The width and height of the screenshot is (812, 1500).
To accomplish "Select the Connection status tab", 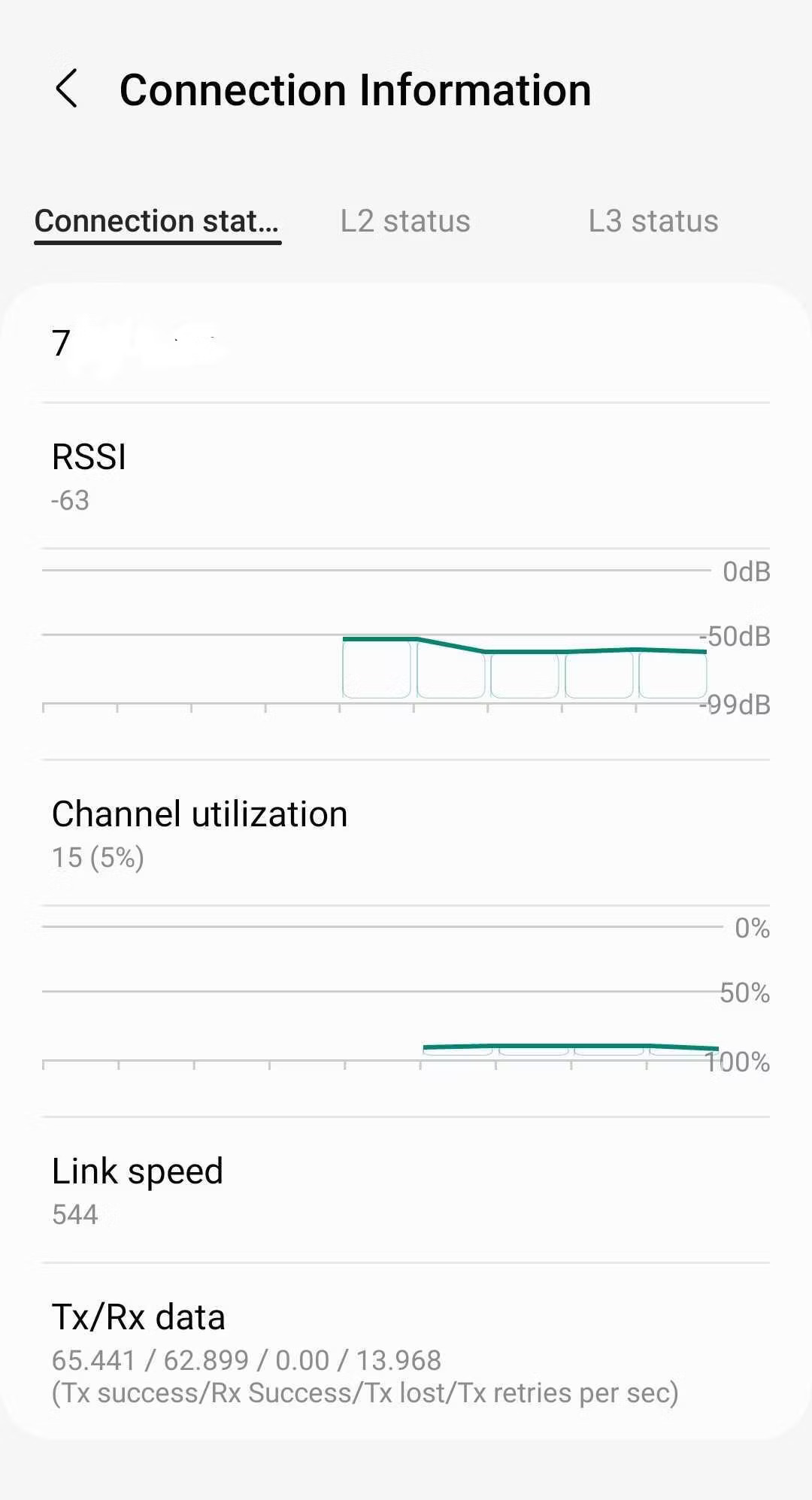I will pos(157,221).
